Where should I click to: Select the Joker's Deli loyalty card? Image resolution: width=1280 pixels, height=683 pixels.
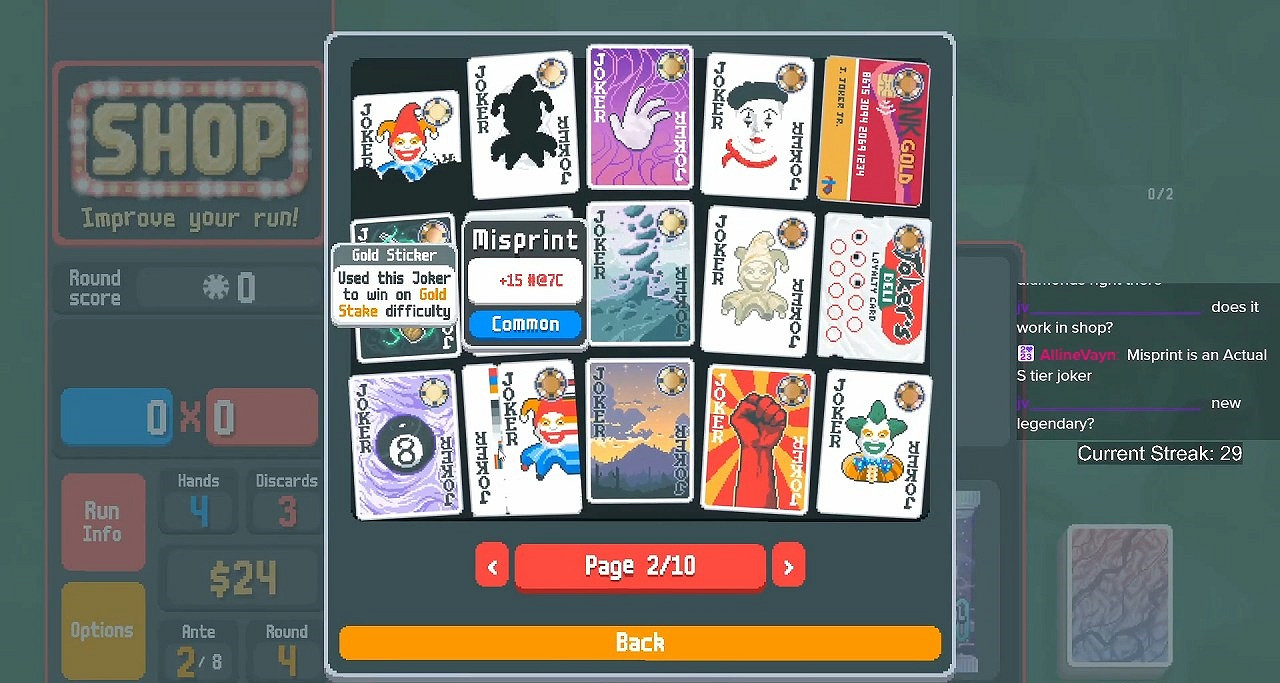(875, 290)
